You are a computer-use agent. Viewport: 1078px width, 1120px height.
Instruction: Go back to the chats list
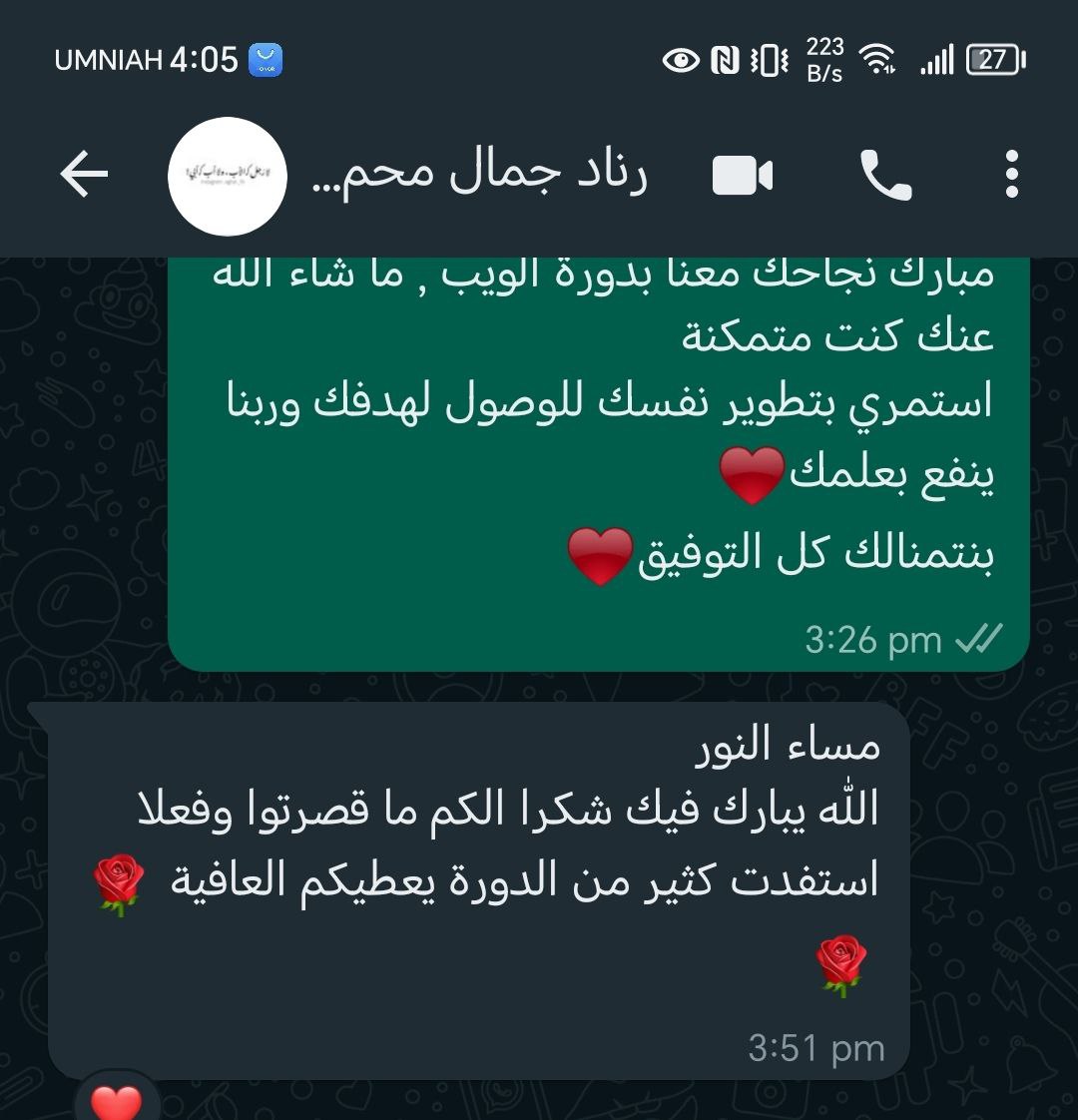click(84, 176)
